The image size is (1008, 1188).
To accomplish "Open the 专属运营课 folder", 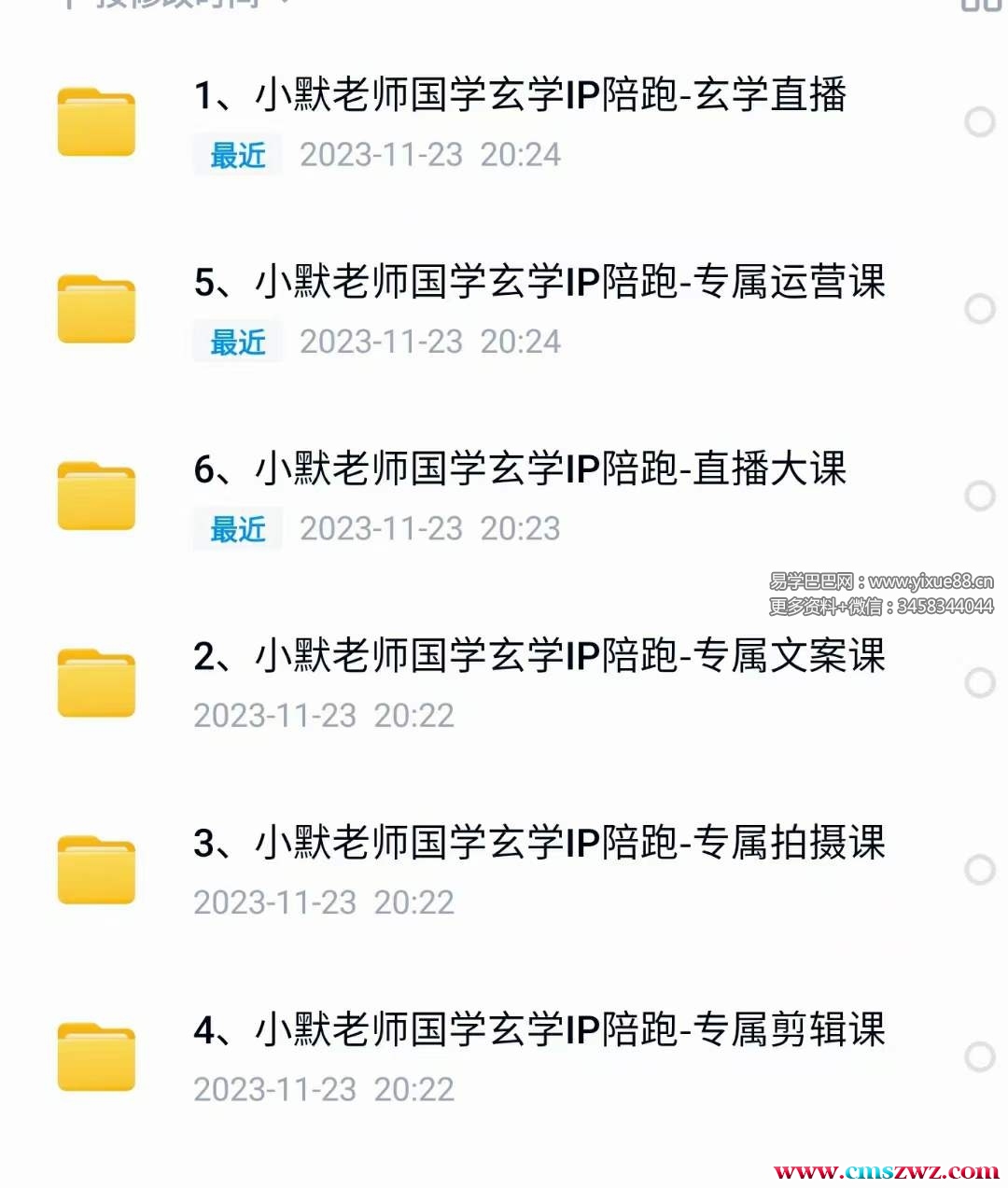I will coord(539,283).
